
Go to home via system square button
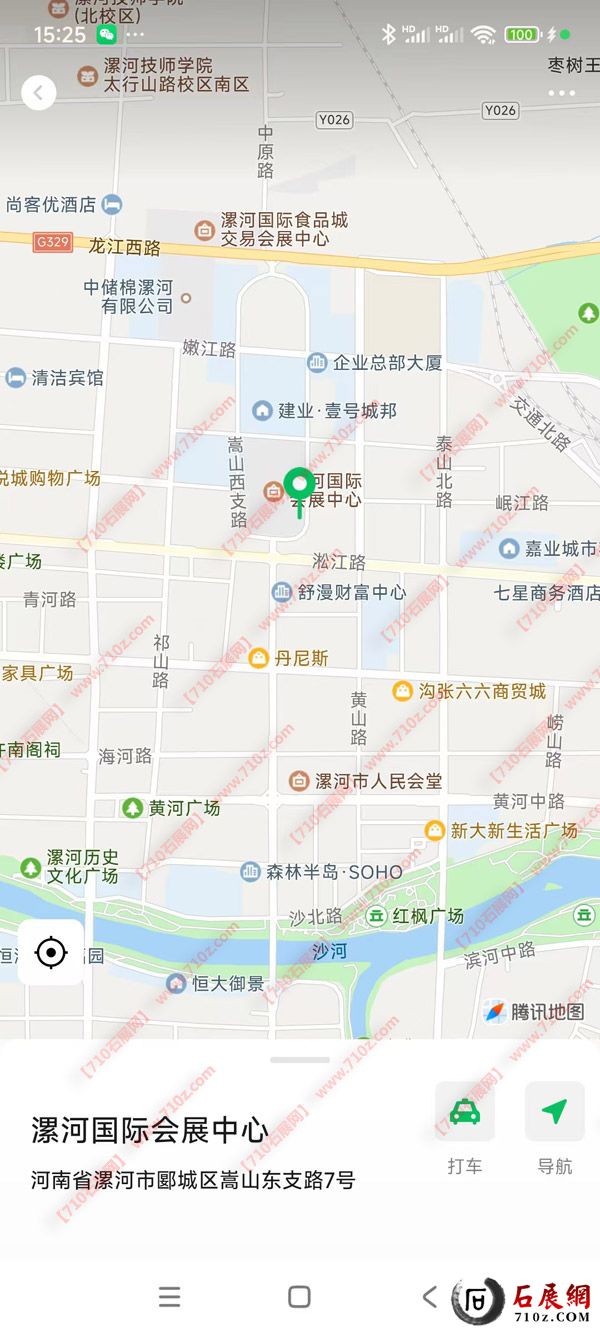pyautogui.click(x=299, y=1297)
